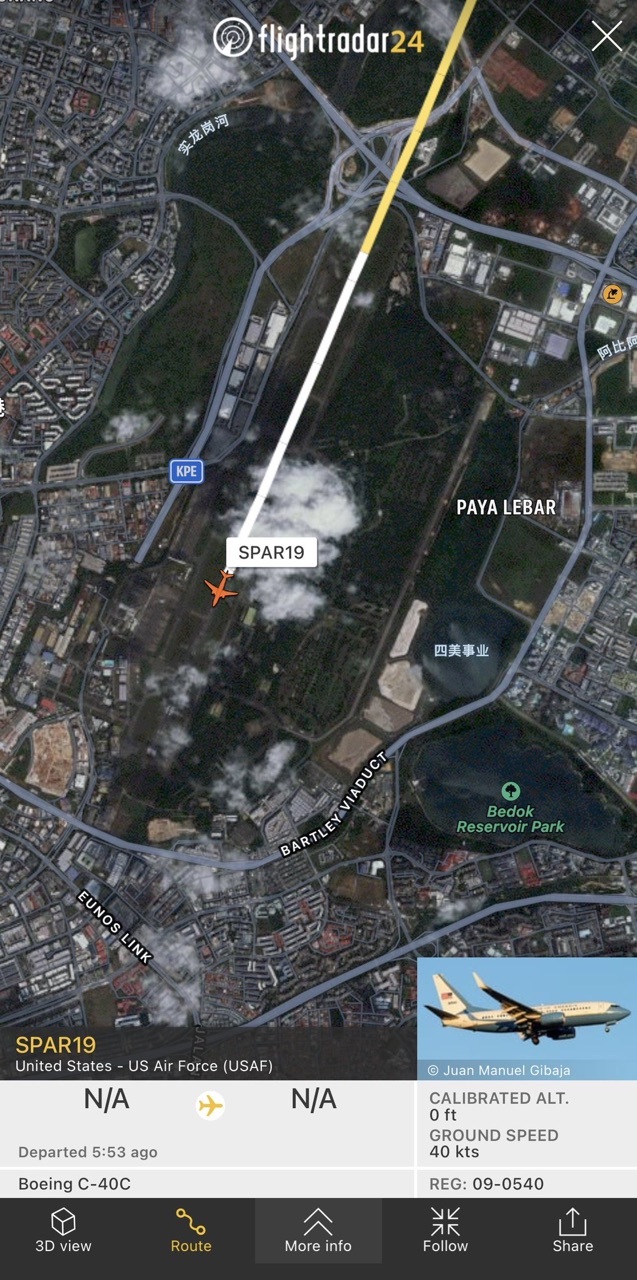The width and height of the screenshot is (637, 1280).
Task: Toggle the Route display
Action: point(190,1230)
